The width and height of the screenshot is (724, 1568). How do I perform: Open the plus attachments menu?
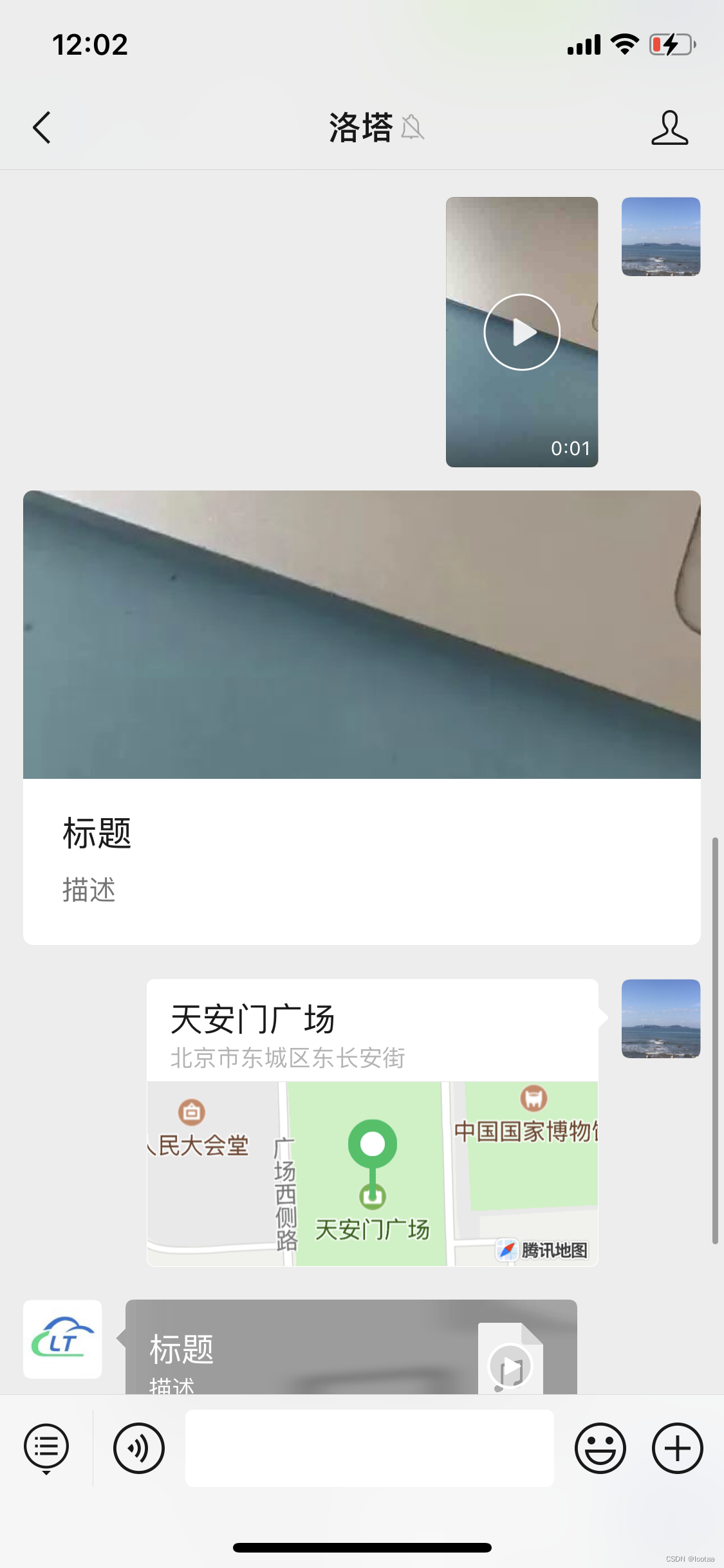(x=677, y=1448)
